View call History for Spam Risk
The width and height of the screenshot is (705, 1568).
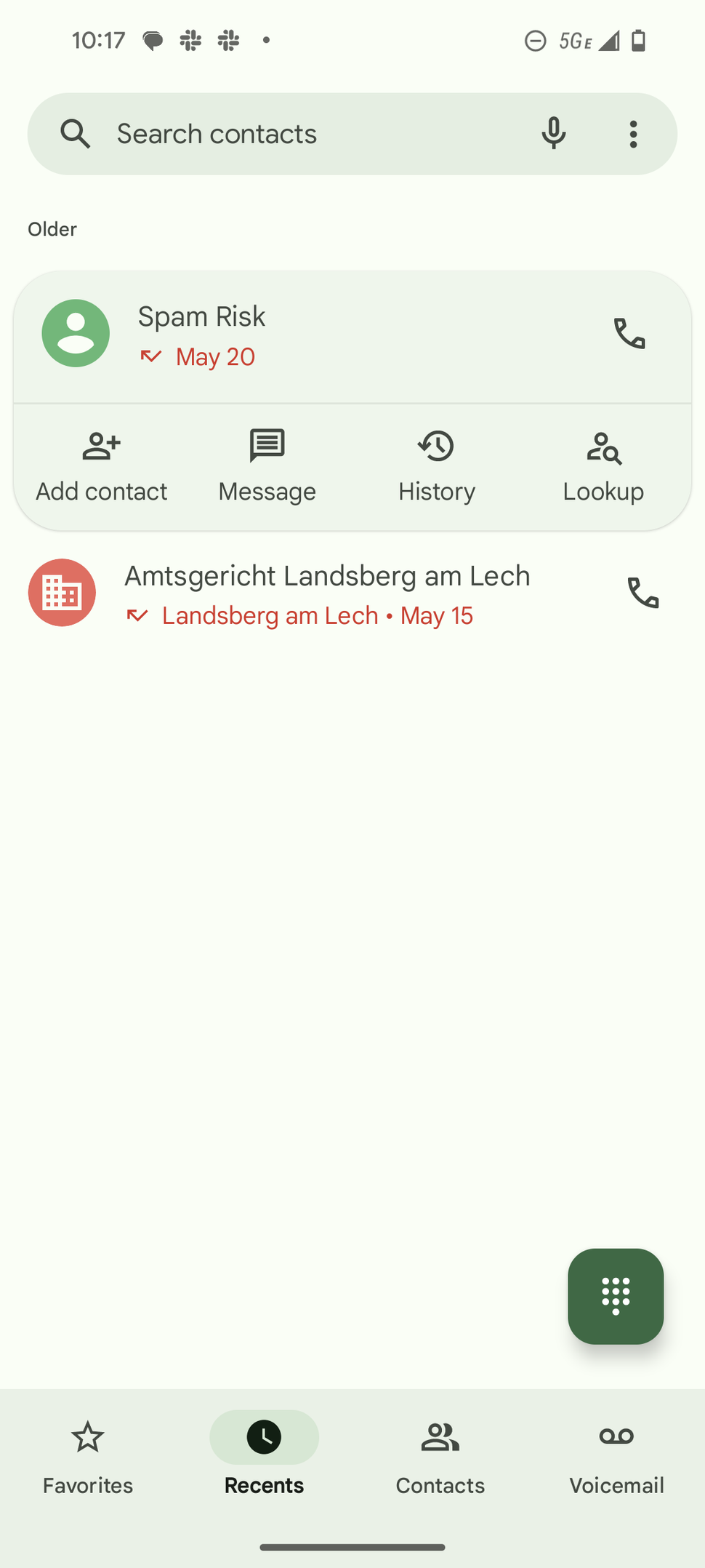pos(436,464)
